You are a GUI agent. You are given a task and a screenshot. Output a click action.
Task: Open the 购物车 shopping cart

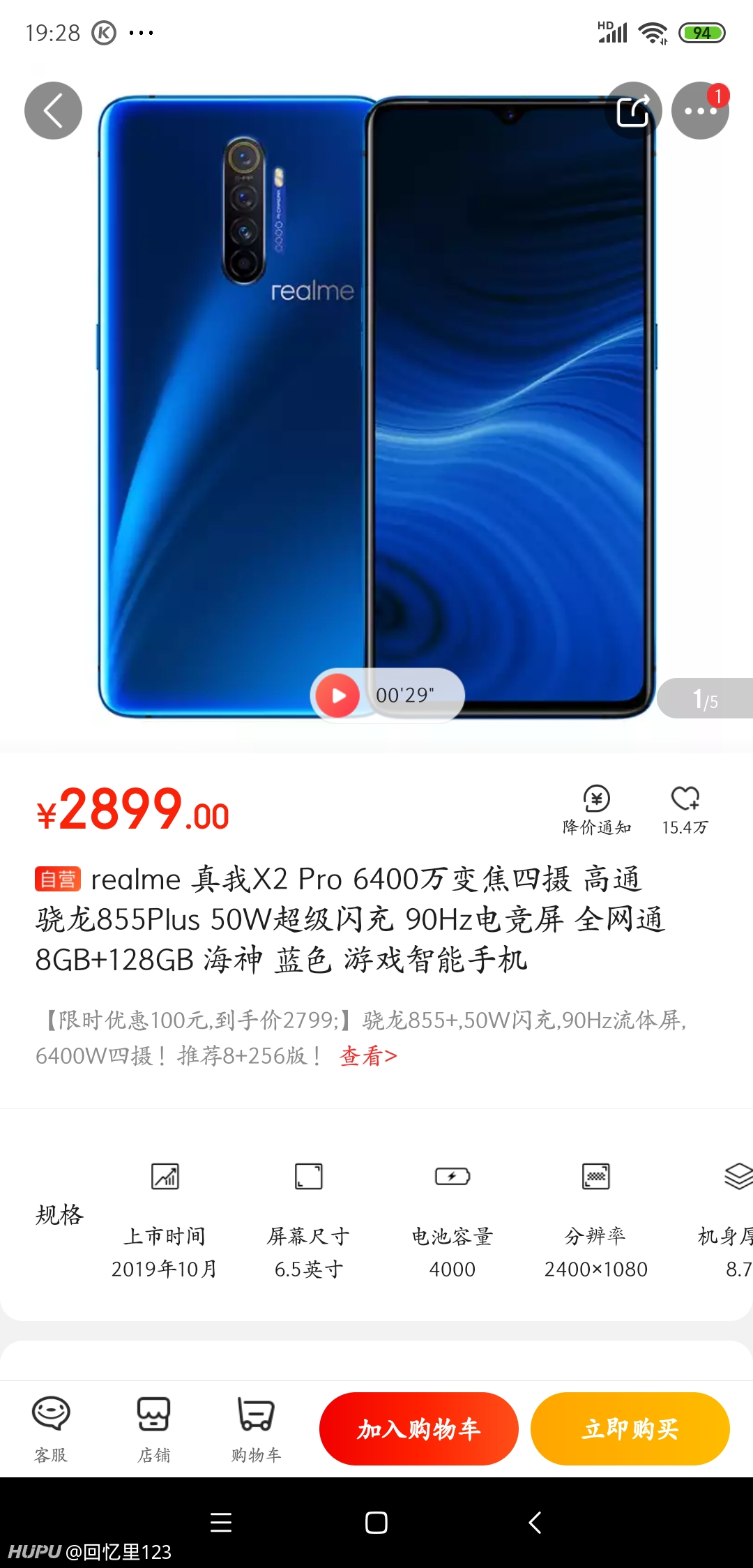pos(256,1428)
